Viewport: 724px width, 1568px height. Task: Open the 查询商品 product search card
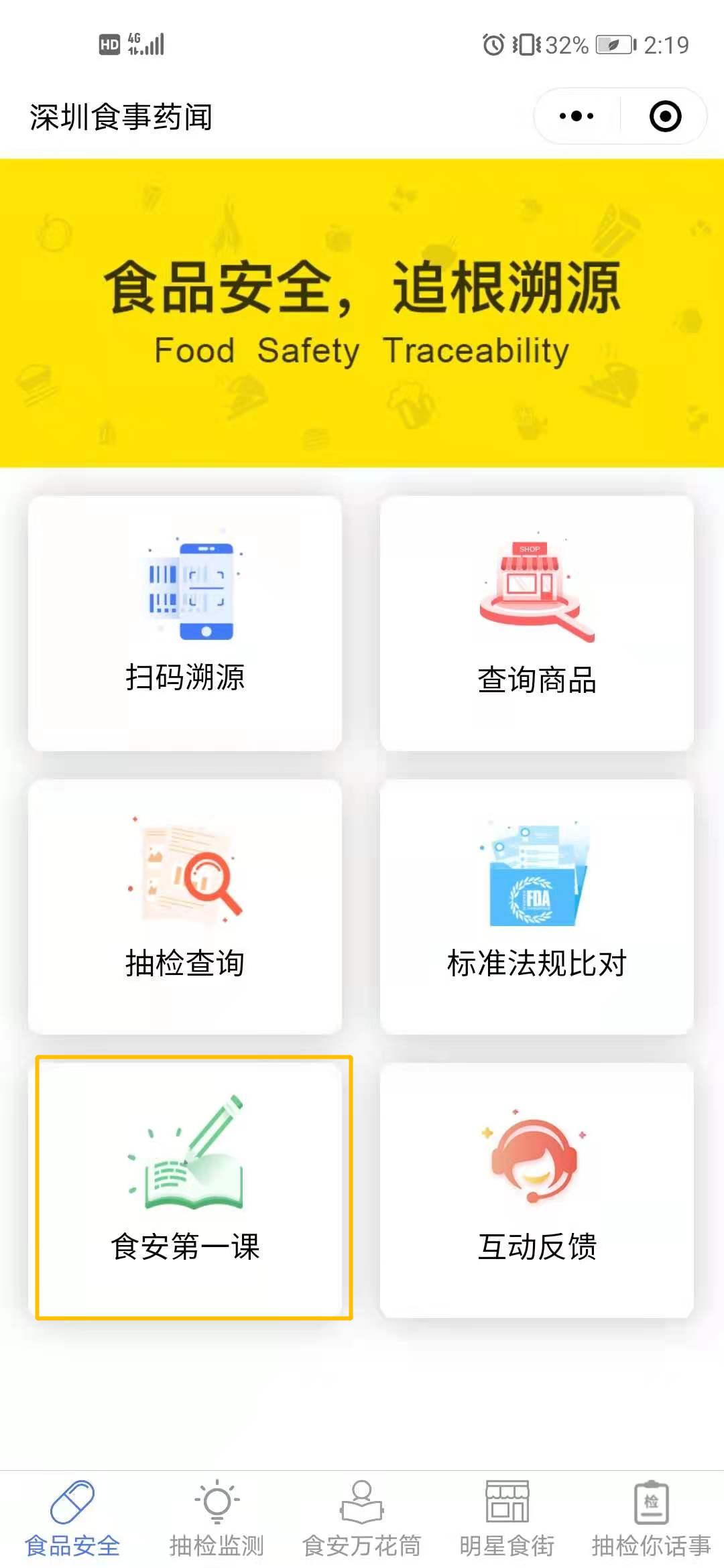(536, 623)
